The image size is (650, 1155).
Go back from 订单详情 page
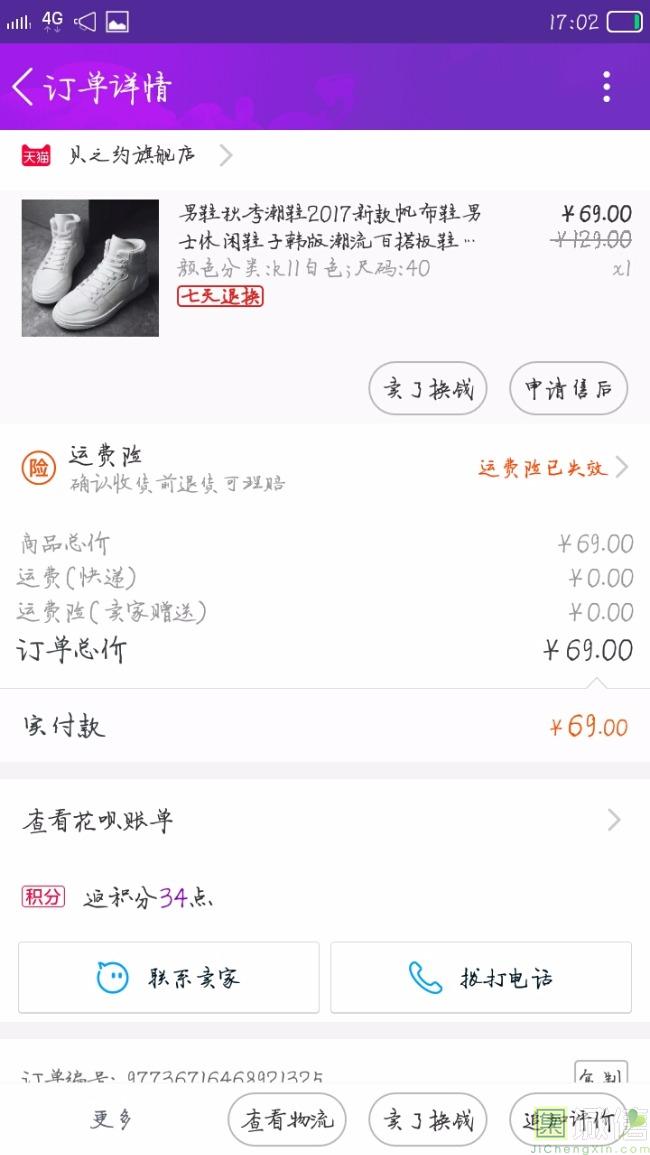(x=24, y=87)
